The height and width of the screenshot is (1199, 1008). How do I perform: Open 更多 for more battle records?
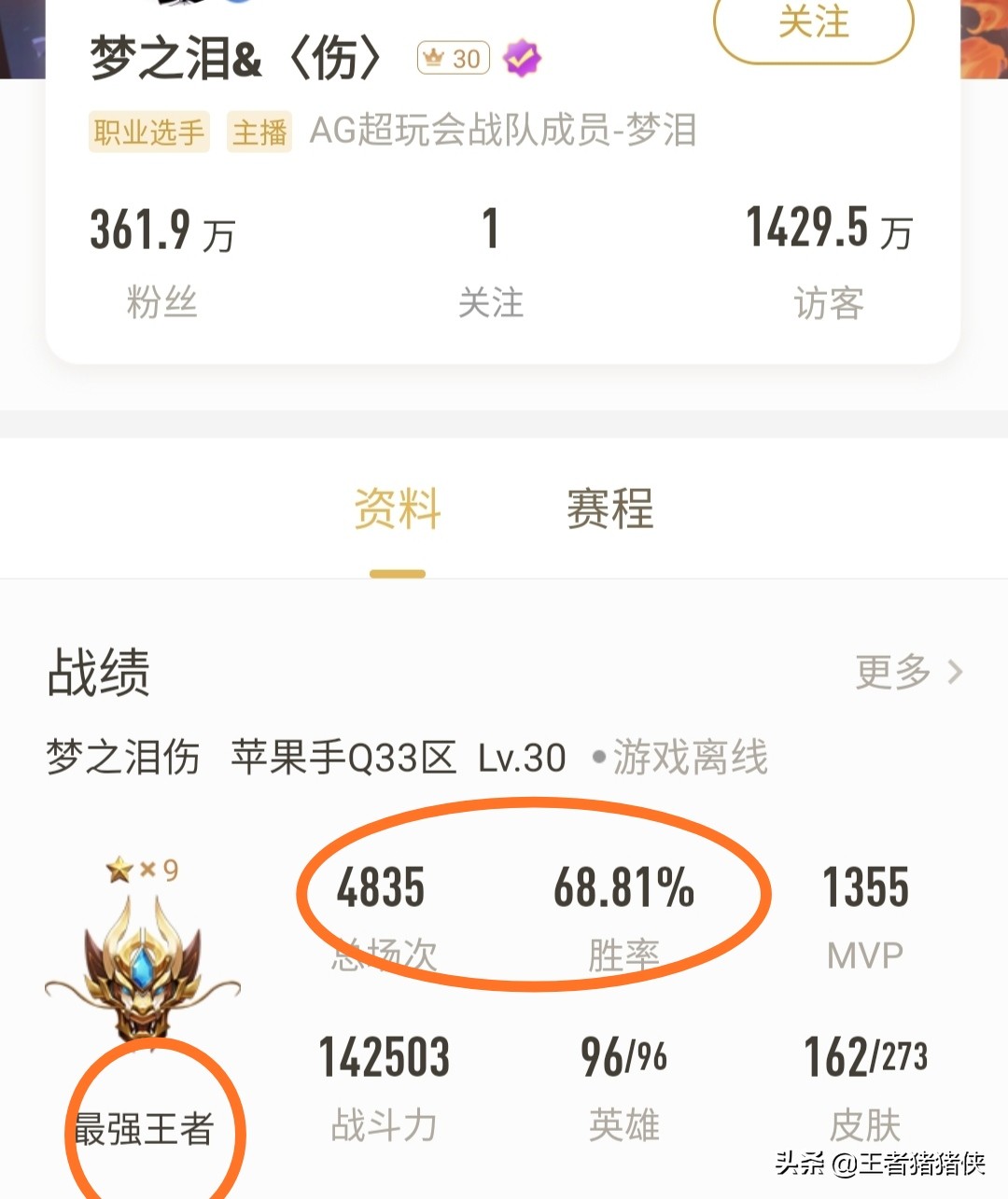(909, 671)
